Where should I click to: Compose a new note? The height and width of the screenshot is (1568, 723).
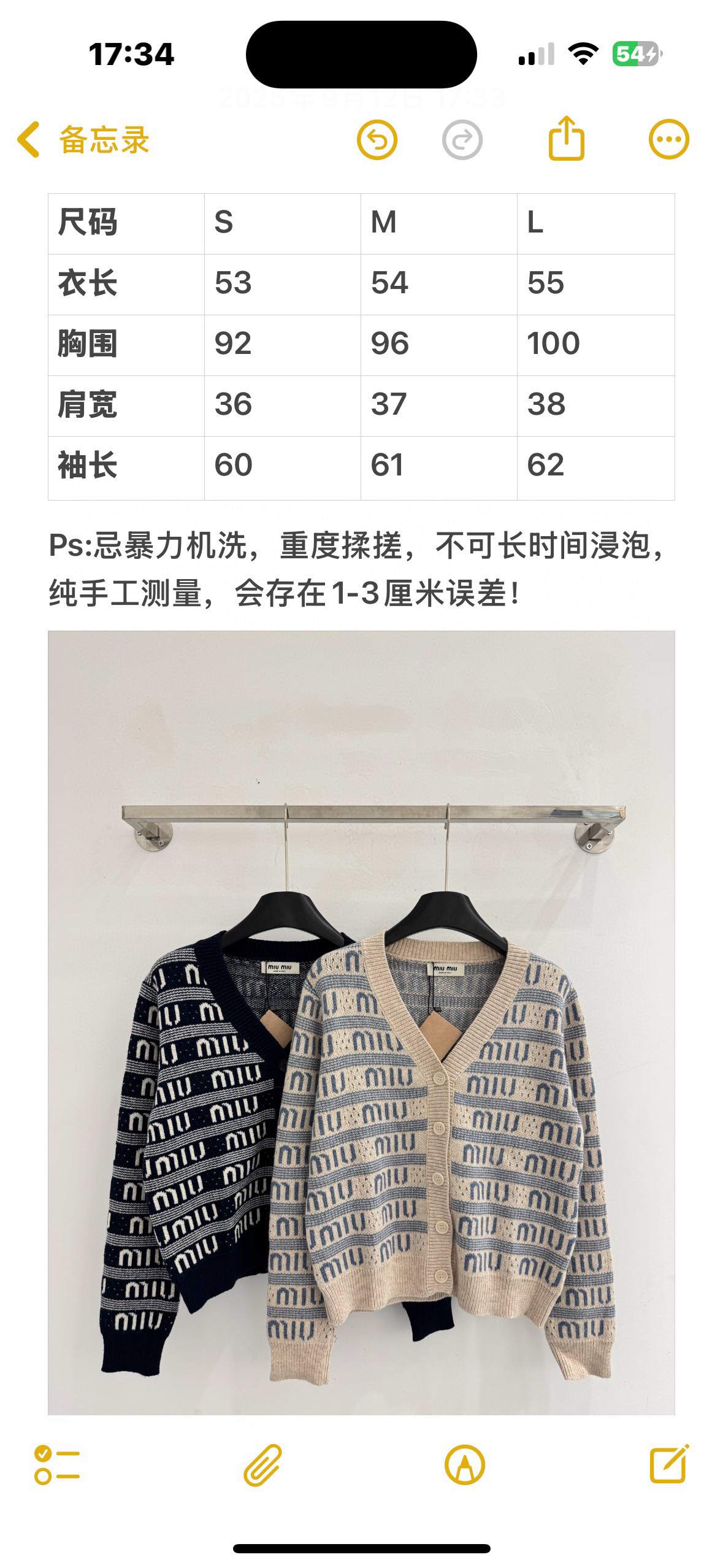point(668,1465)
